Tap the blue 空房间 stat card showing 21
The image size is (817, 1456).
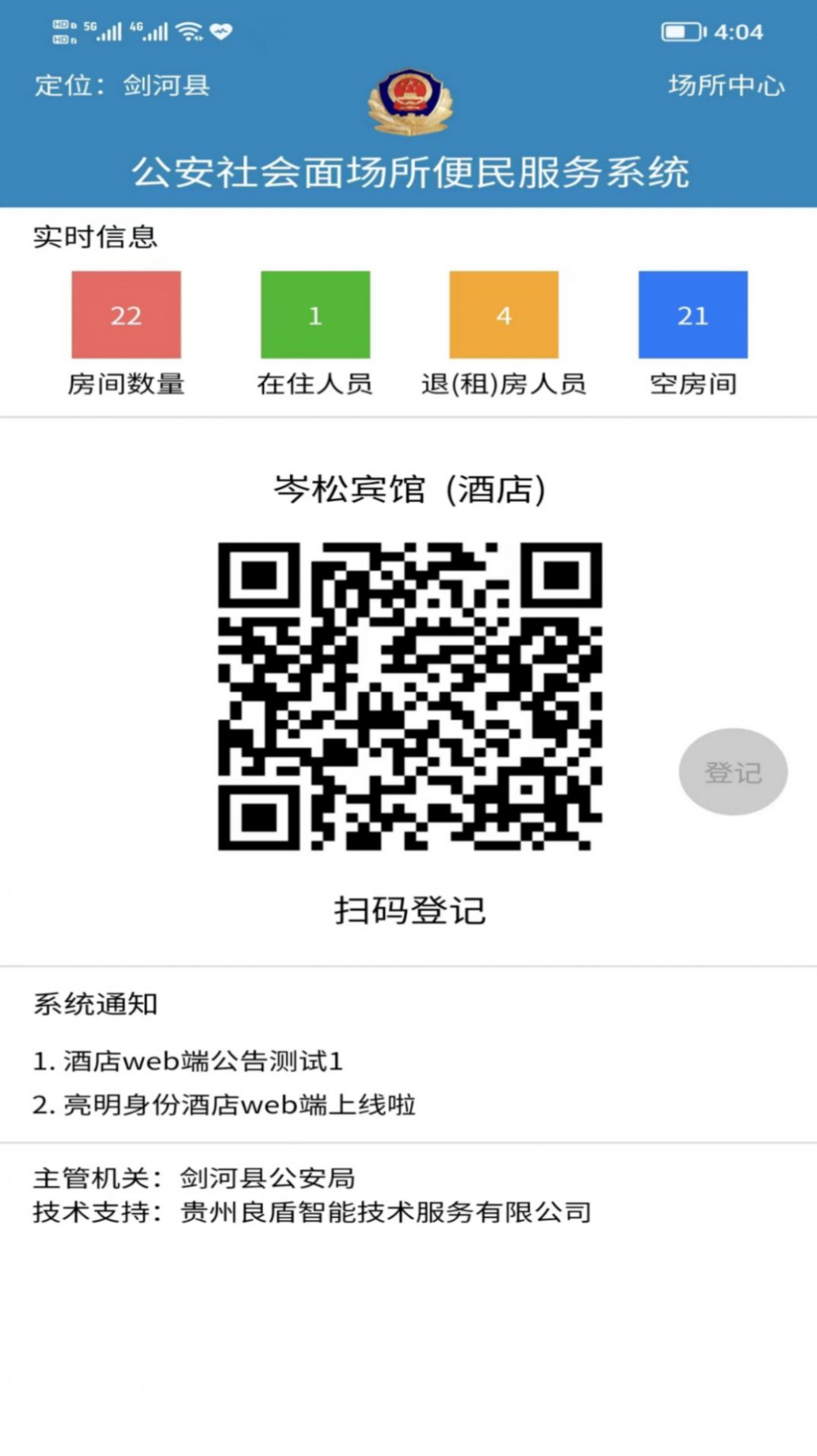(x=693, y=313)
